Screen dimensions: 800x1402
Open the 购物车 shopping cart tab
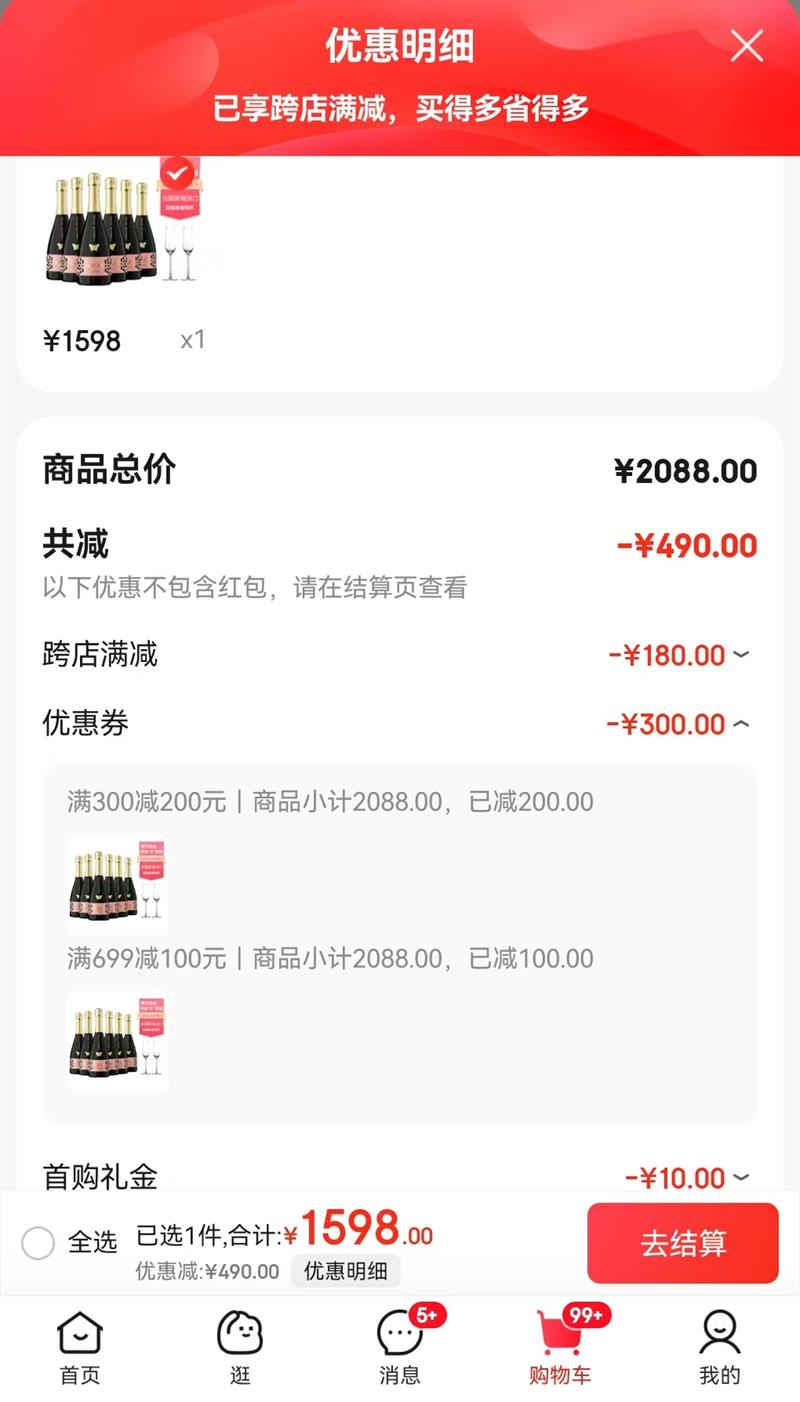560,1349
